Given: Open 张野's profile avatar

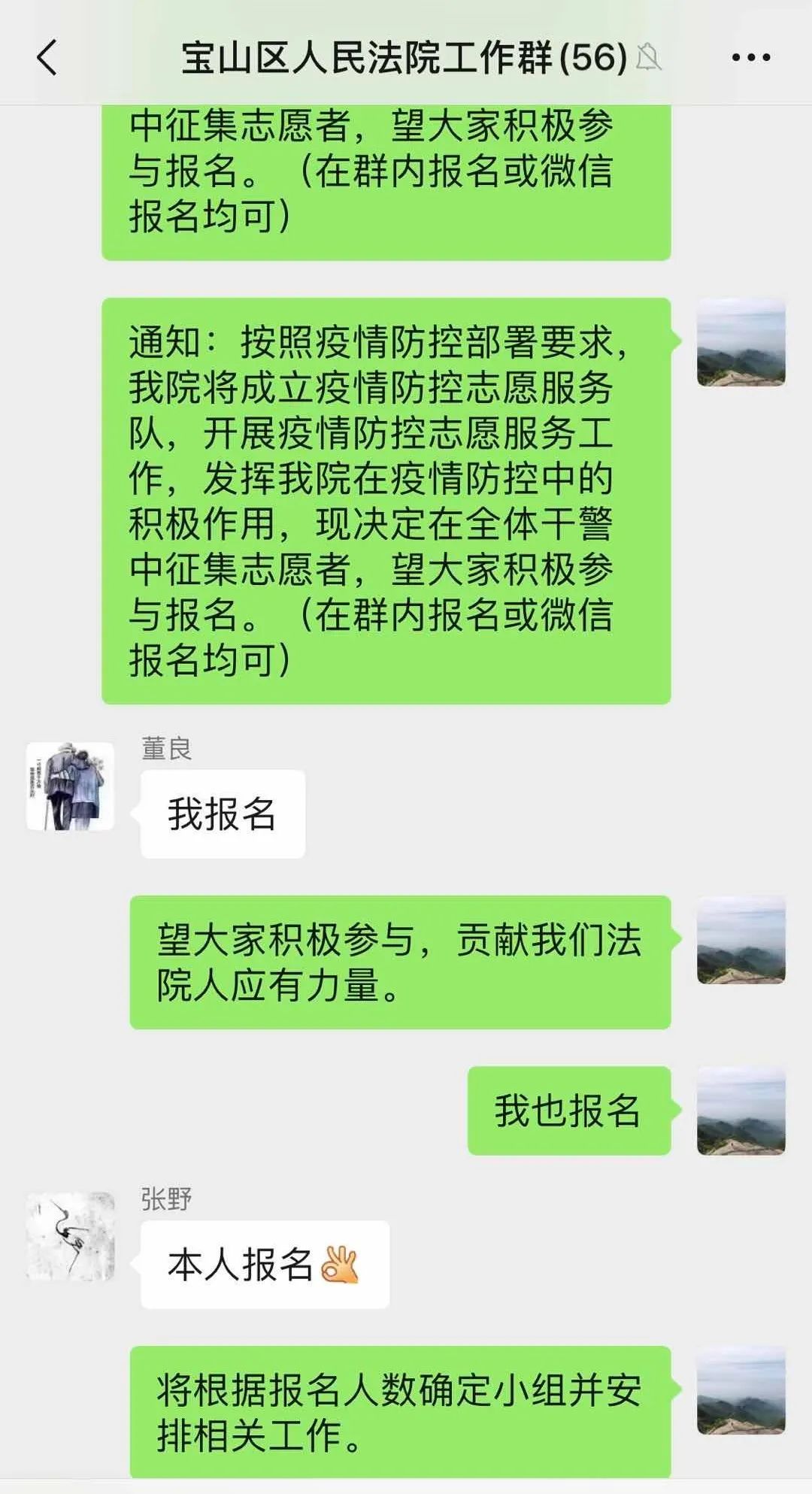Looking at the screenshot, I should pyautogui.click(x=70, y=1236).
